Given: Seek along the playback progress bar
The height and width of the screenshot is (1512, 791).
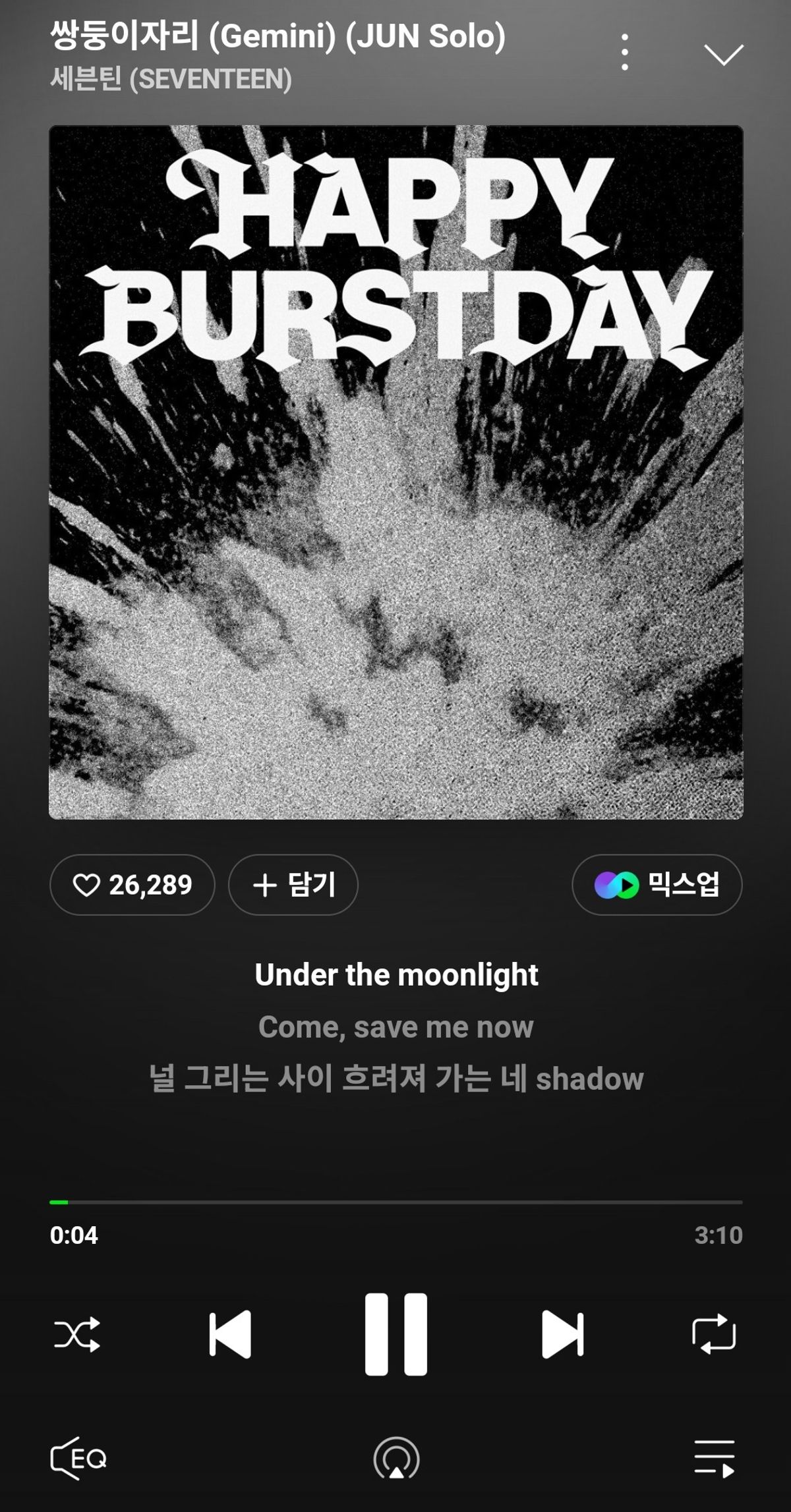Looking at the screenshot, I should point(395,1202).
